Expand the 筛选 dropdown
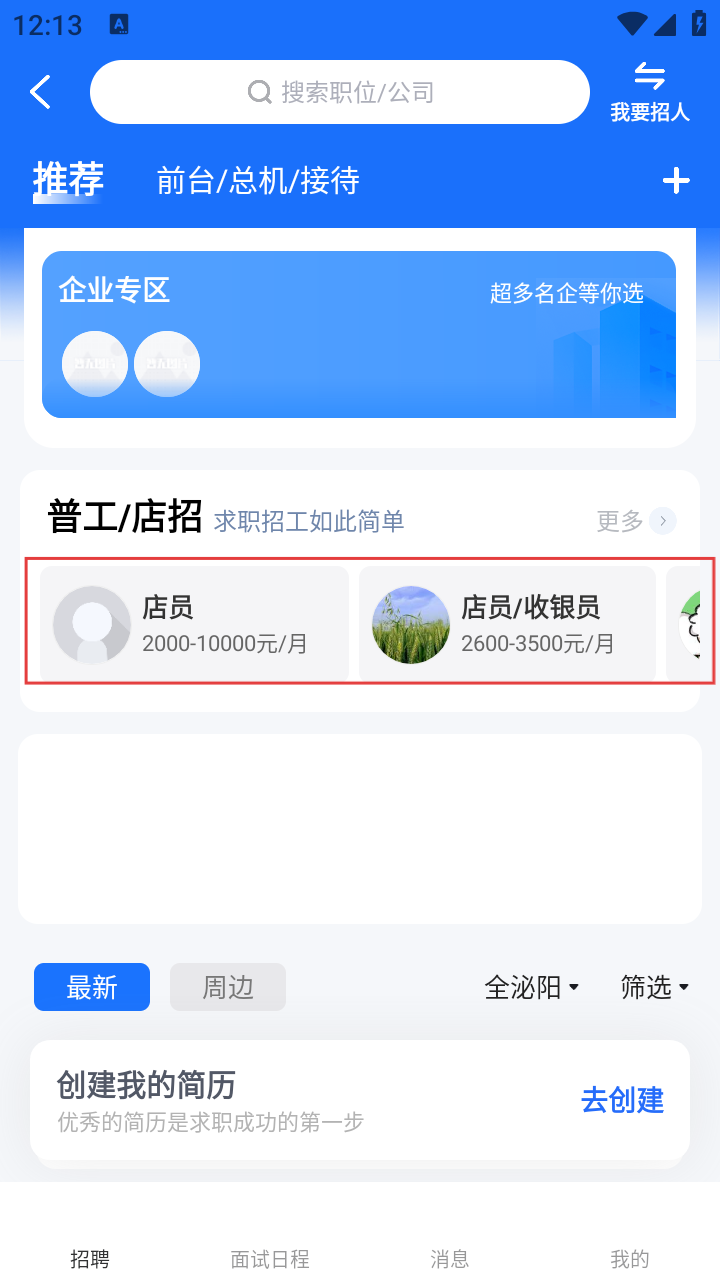 point(655,988)
